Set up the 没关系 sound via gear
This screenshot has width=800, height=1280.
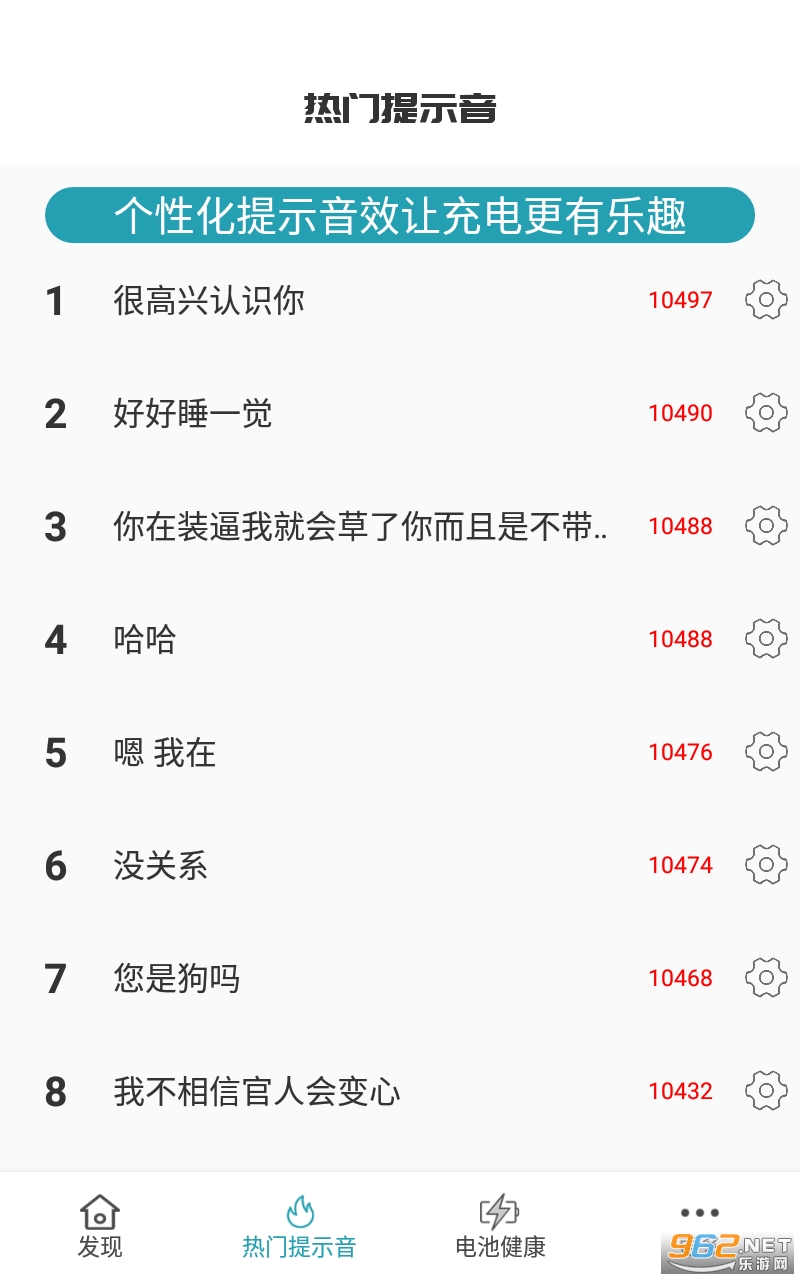coord(766,865)
